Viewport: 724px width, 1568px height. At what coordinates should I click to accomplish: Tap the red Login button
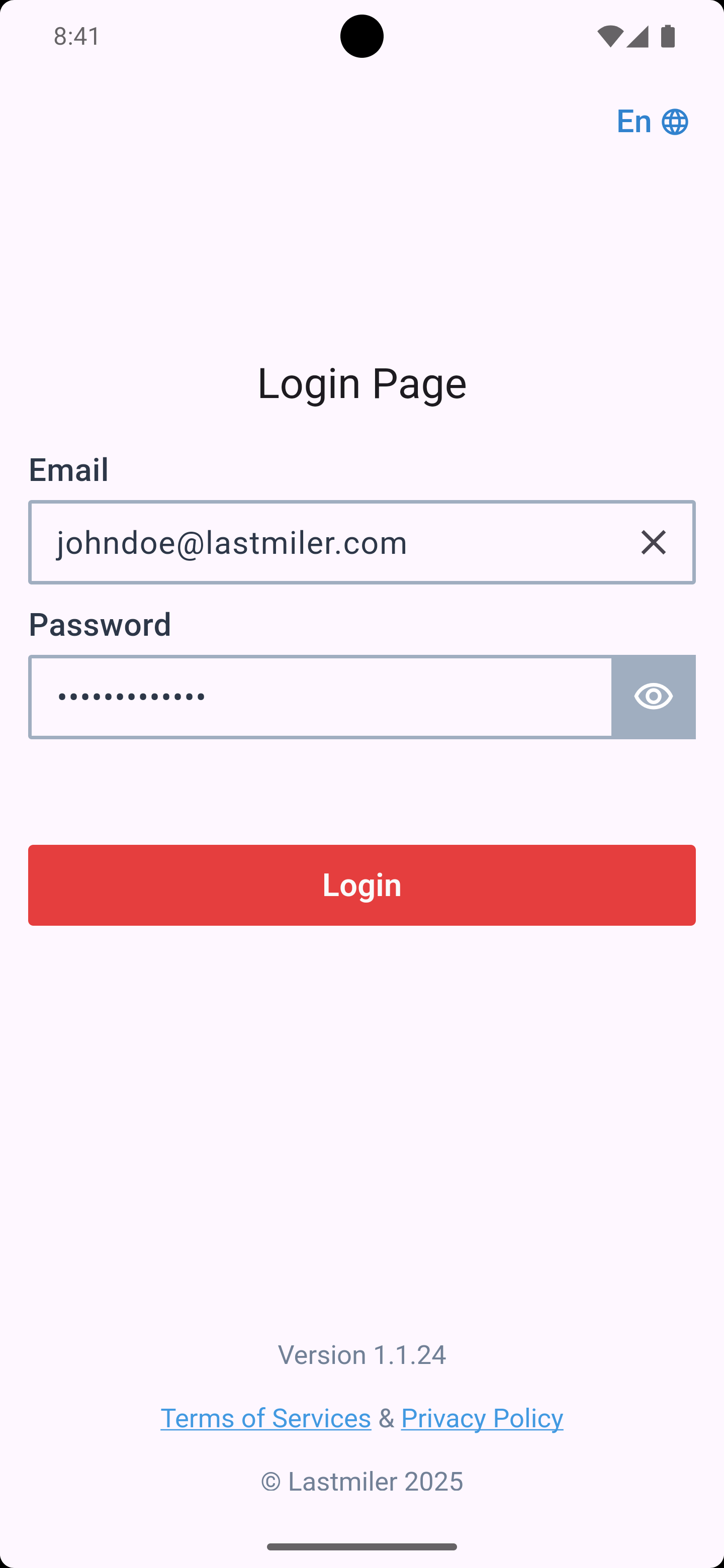[361, 885]
